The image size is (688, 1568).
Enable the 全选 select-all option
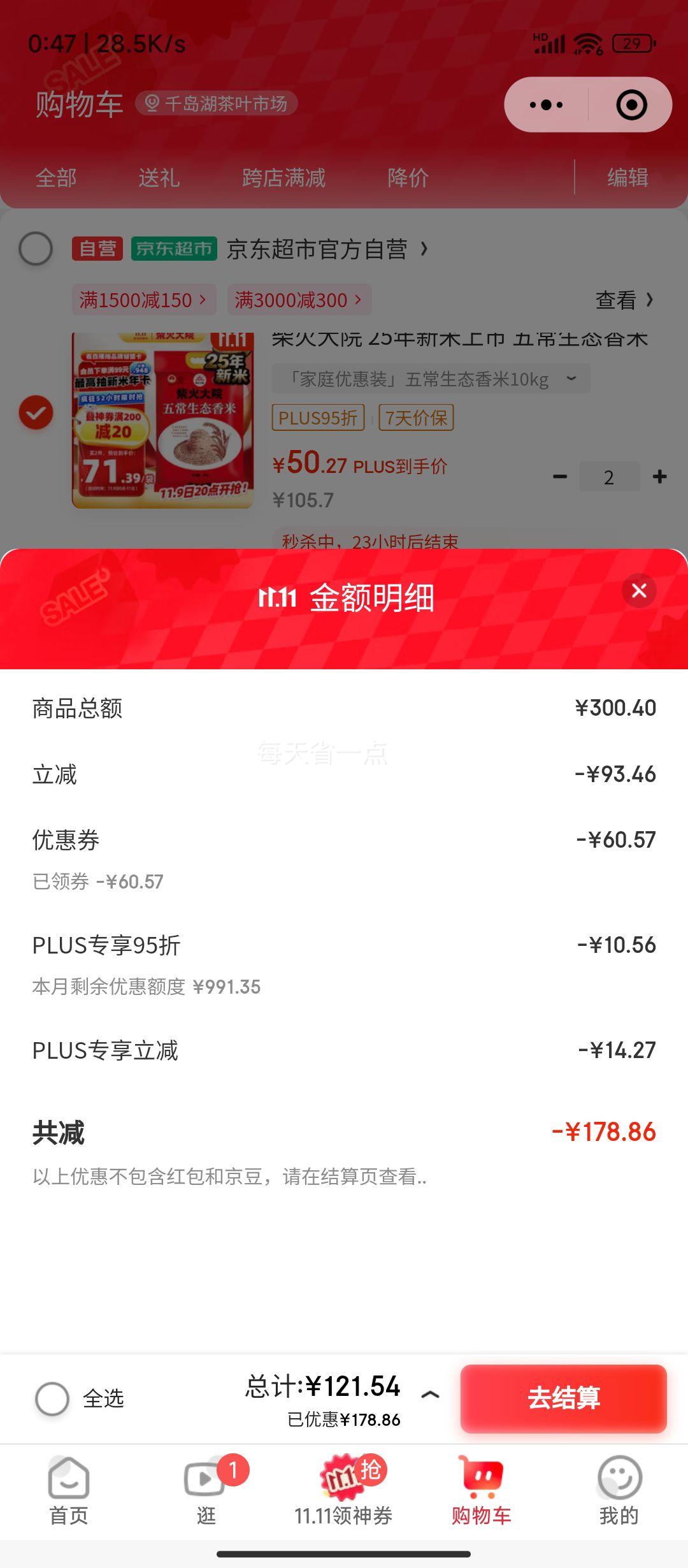[53, 1398]
